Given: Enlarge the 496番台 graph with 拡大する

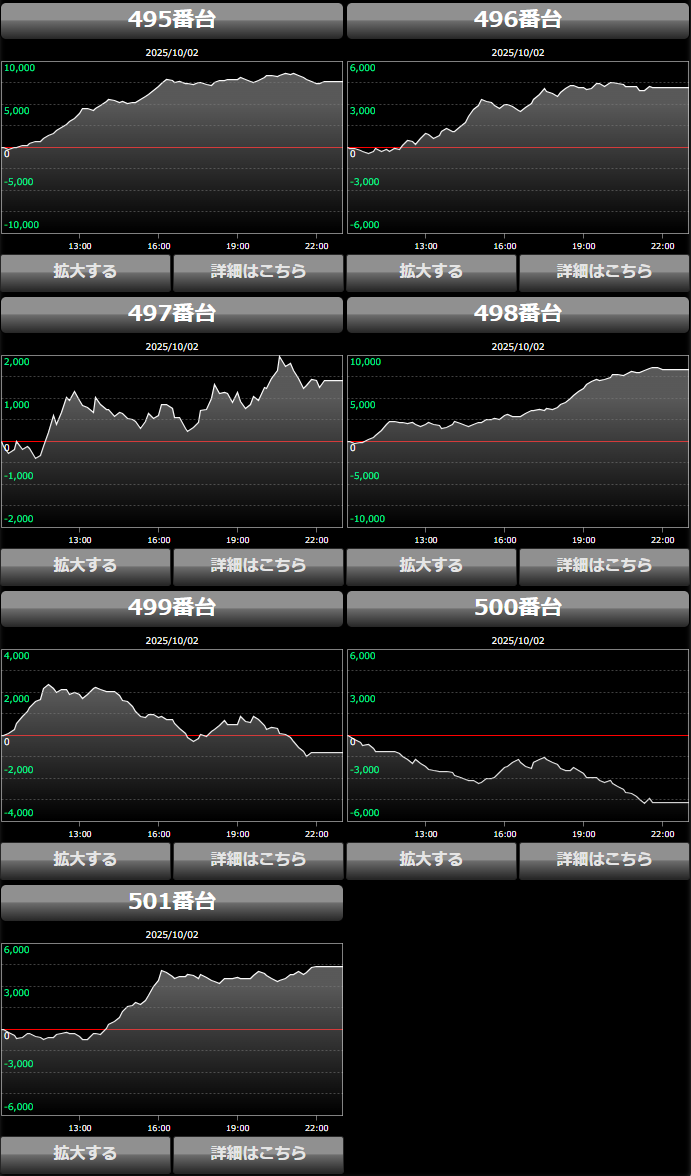Looking at the screenshot, I should point(431,271).
